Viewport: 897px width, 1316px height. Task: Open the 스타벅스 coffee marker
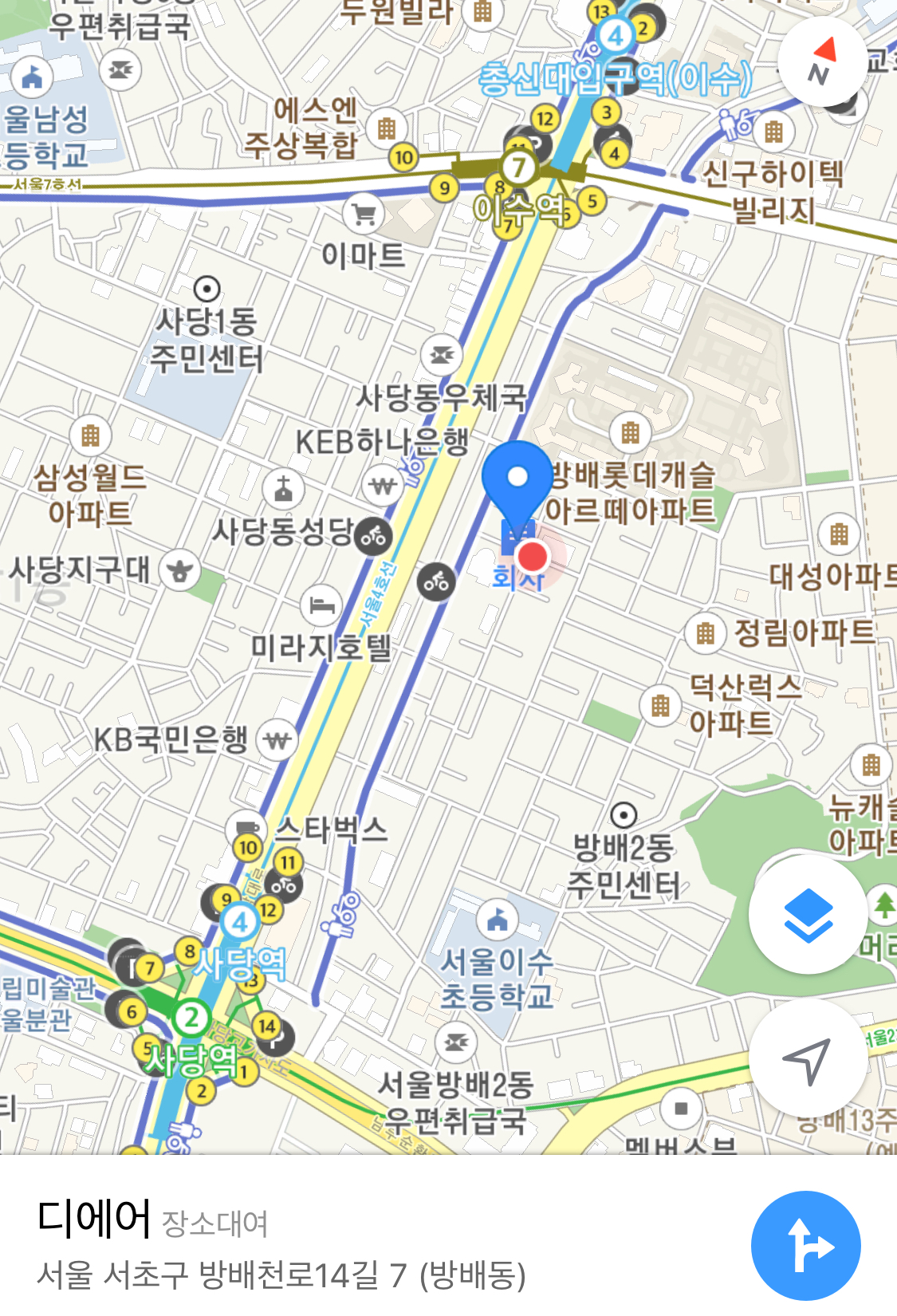(246, 828)
